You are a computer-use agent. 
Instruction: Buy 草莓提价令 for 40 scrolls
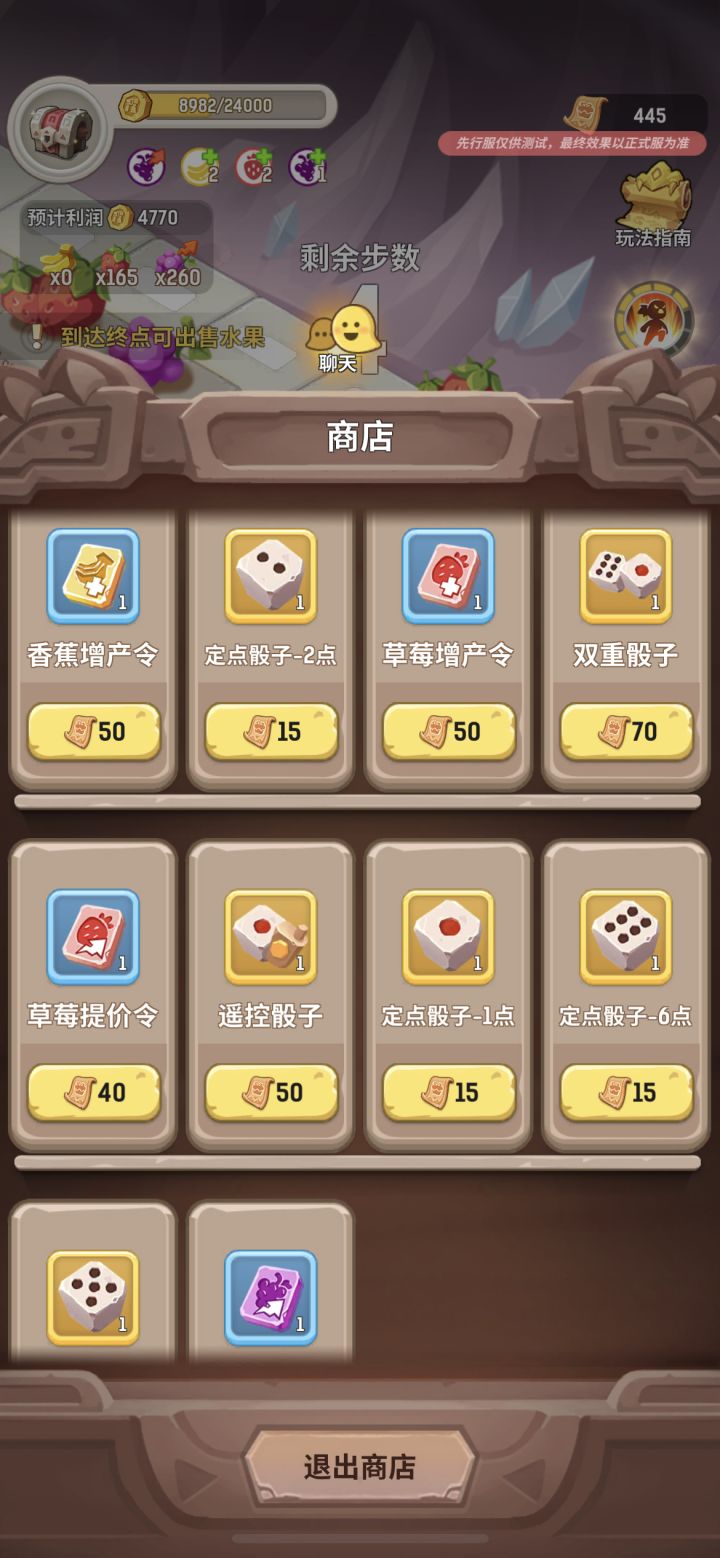[94, 1092]
